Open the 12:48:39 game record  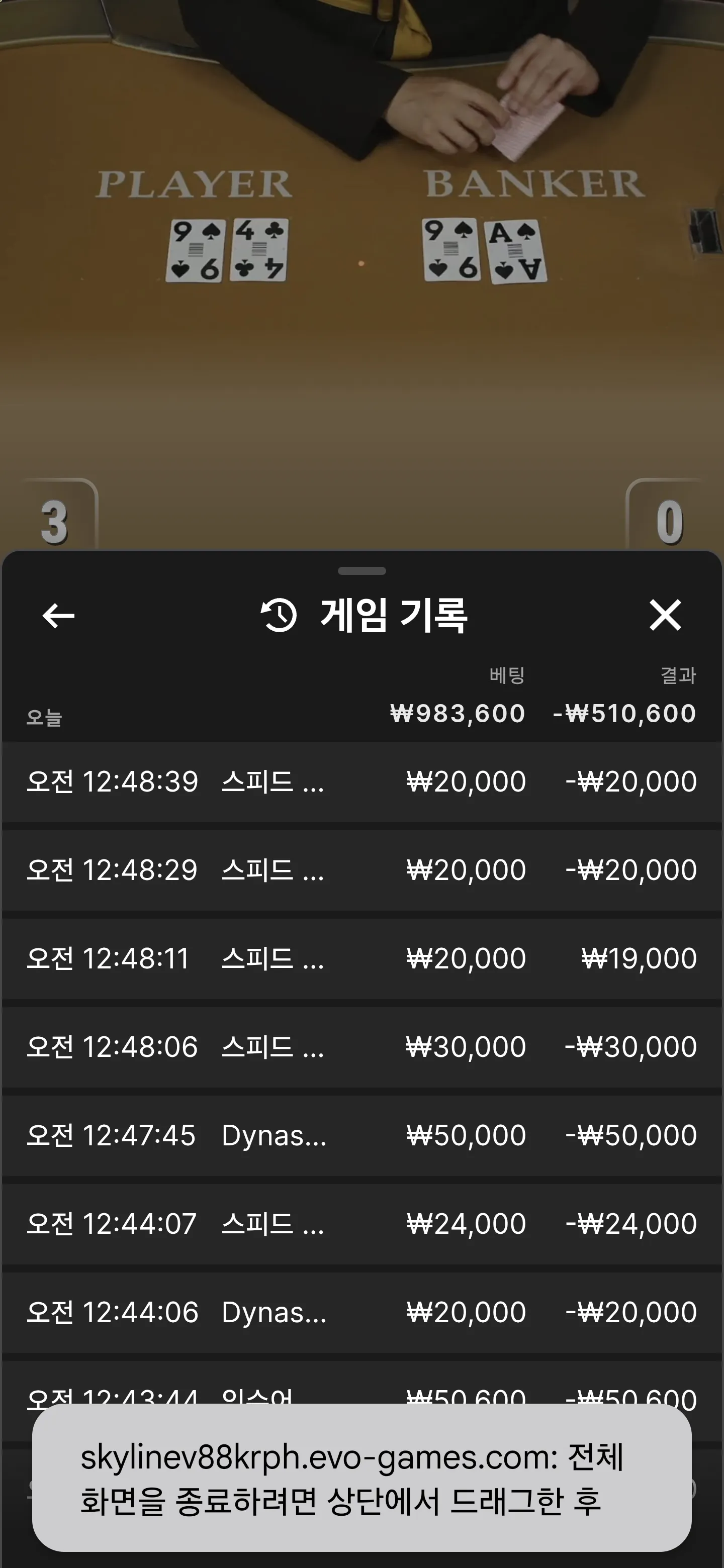361,781
